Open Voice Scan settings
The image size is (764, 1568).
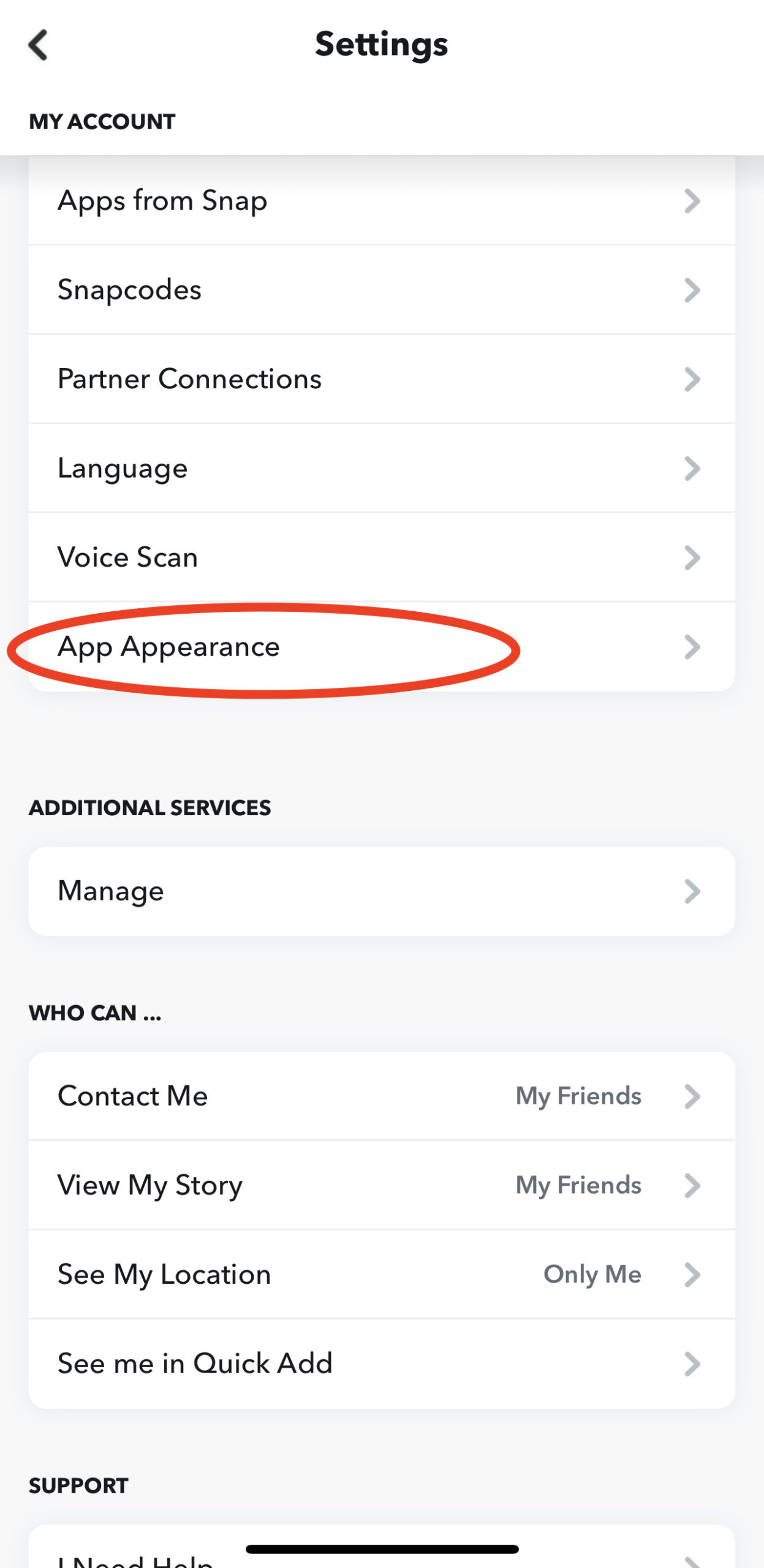coord(382,557)
